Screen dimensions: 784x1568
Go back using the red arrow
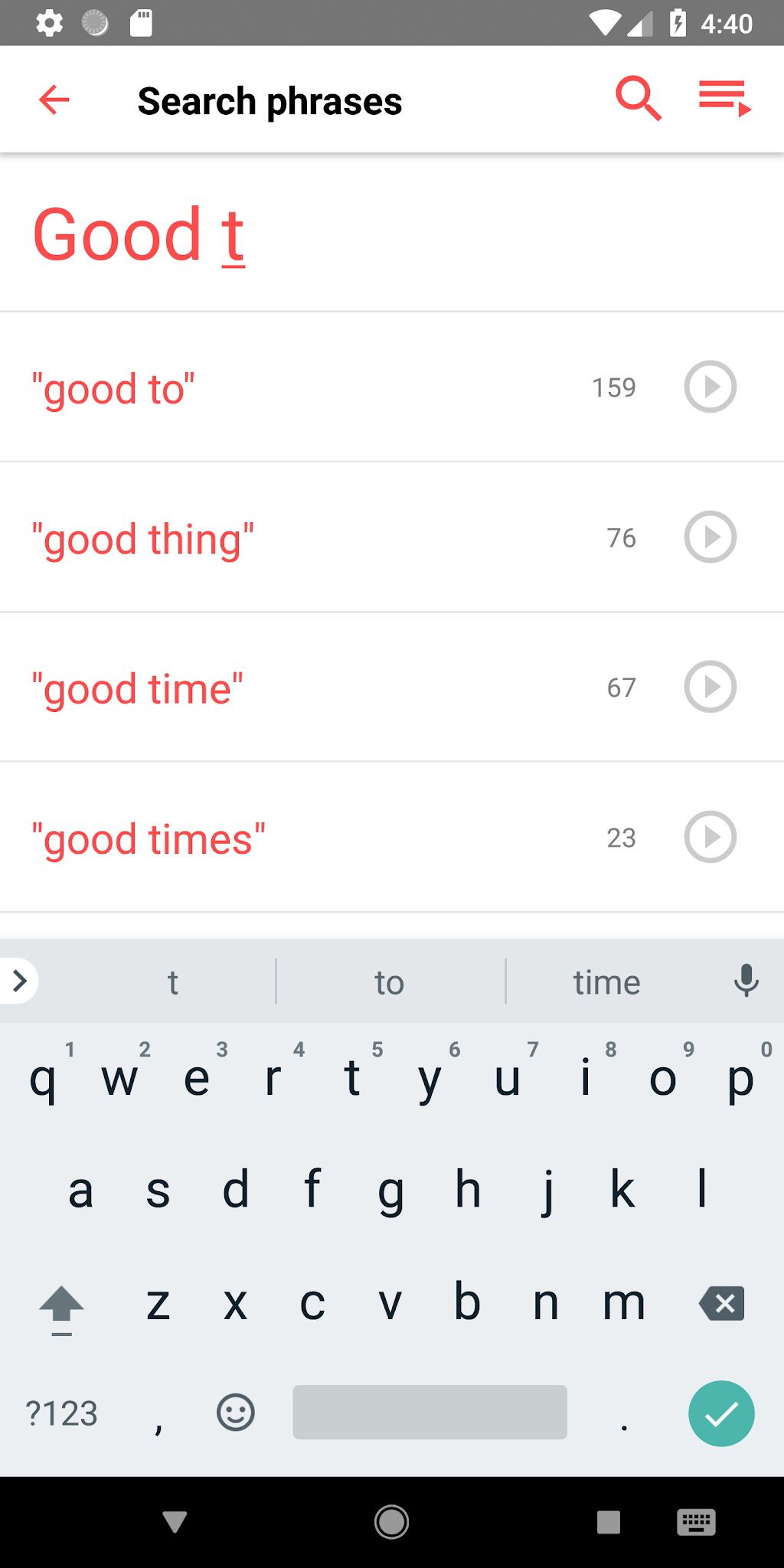click(x=54, y=100)
